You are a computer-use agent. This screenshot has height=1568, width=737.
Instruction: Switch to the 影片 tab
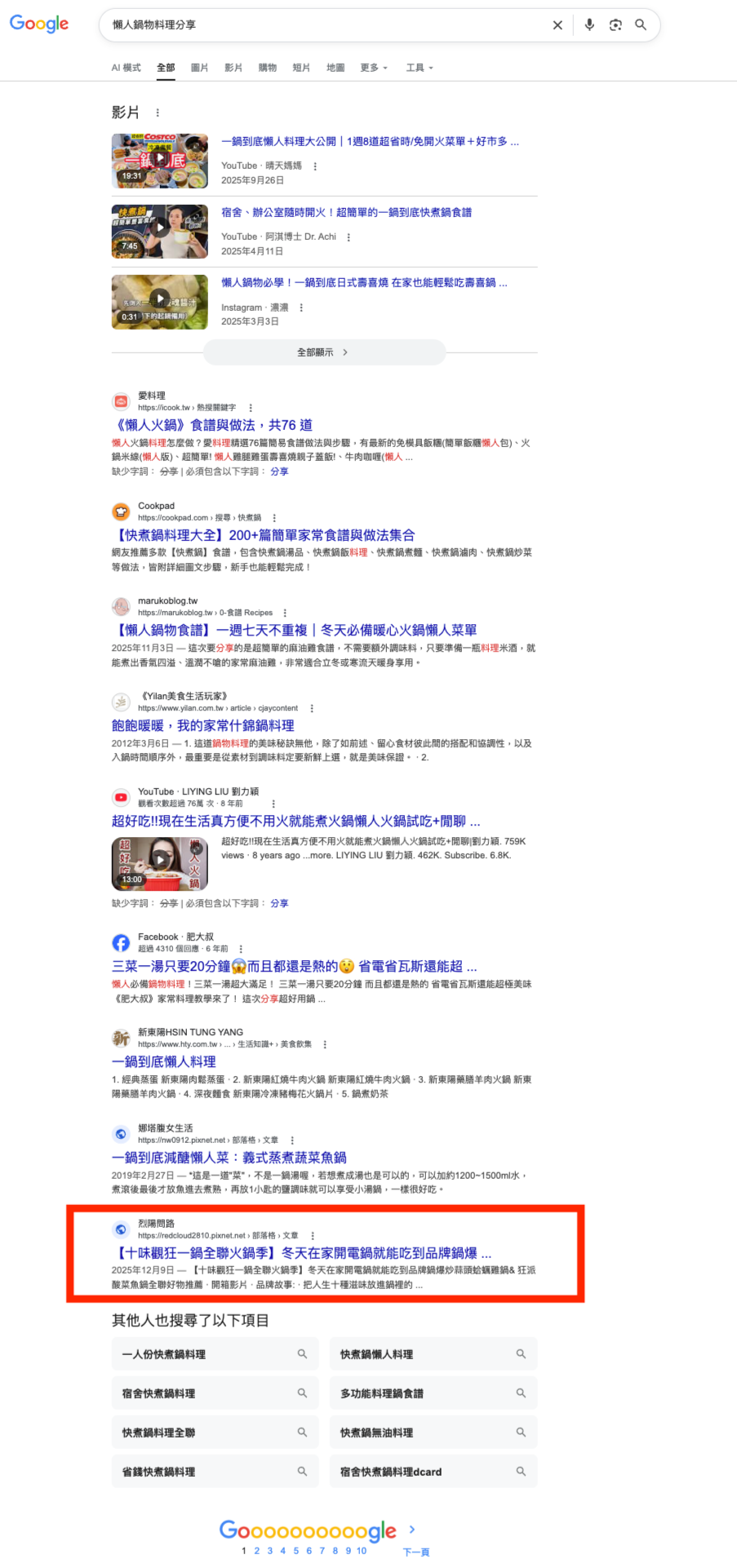click(233, 68)
